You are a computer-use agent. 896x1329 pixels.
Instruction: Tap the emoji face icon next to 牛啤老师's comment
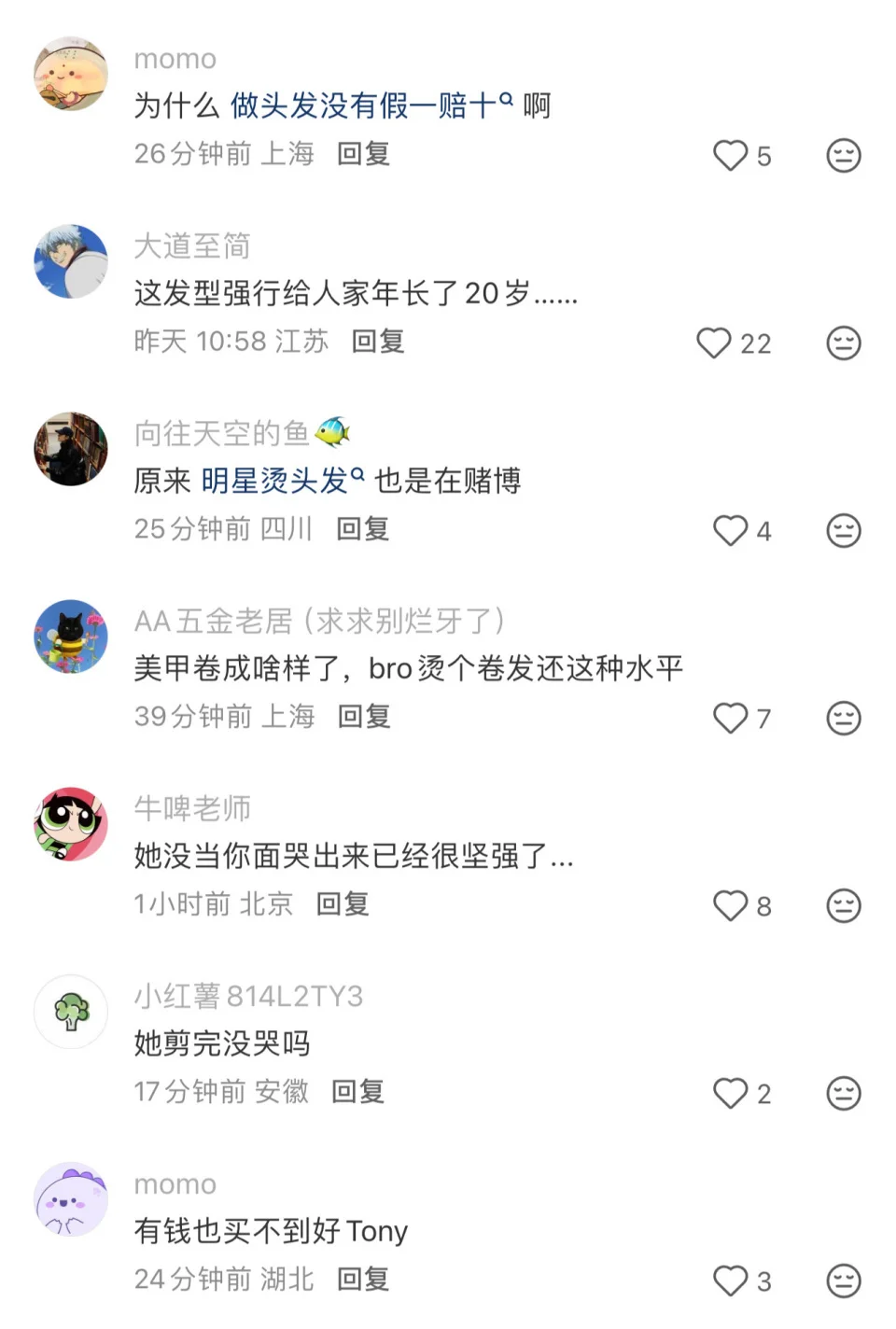tap(843, 905)
